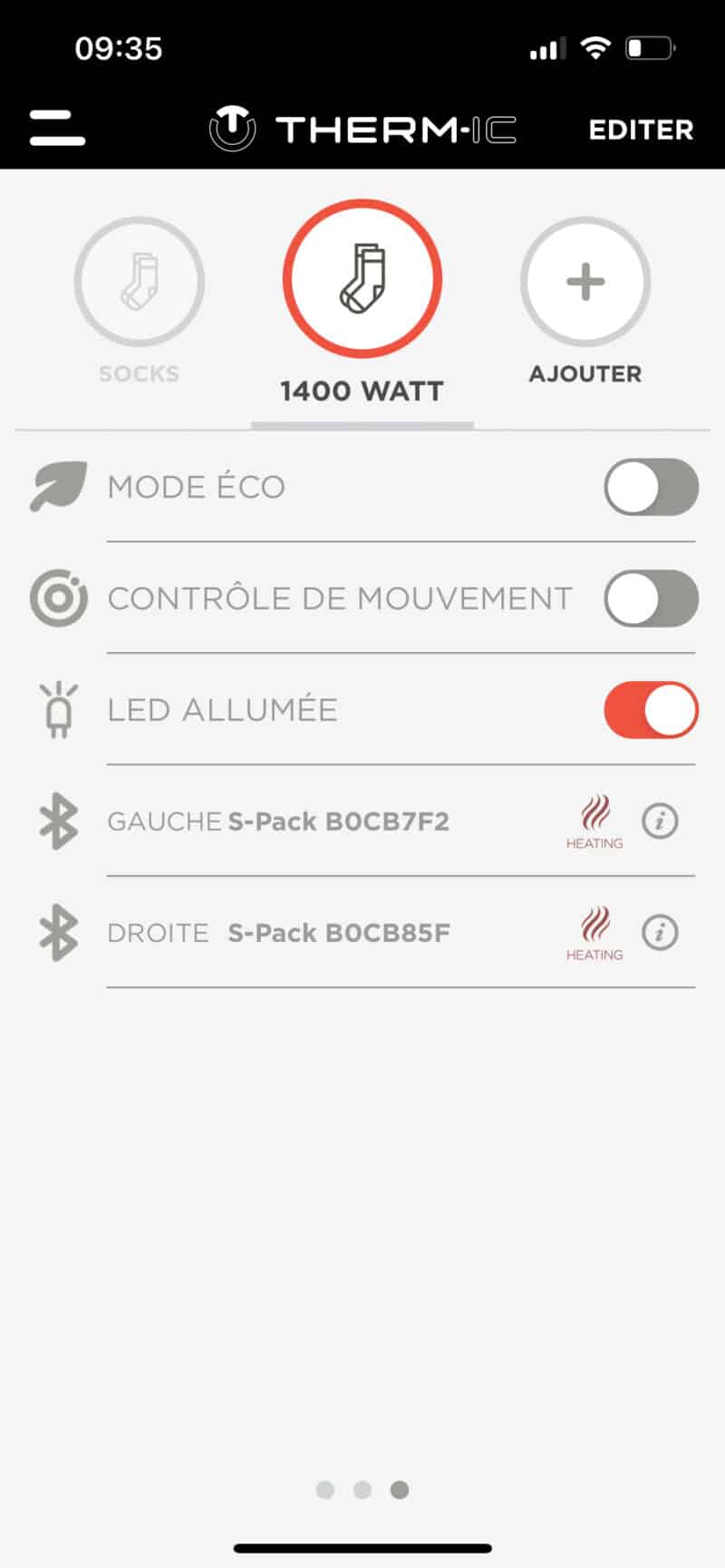Tap the EDITER button
The image size is (725, 1568).
tap(641, 130)
